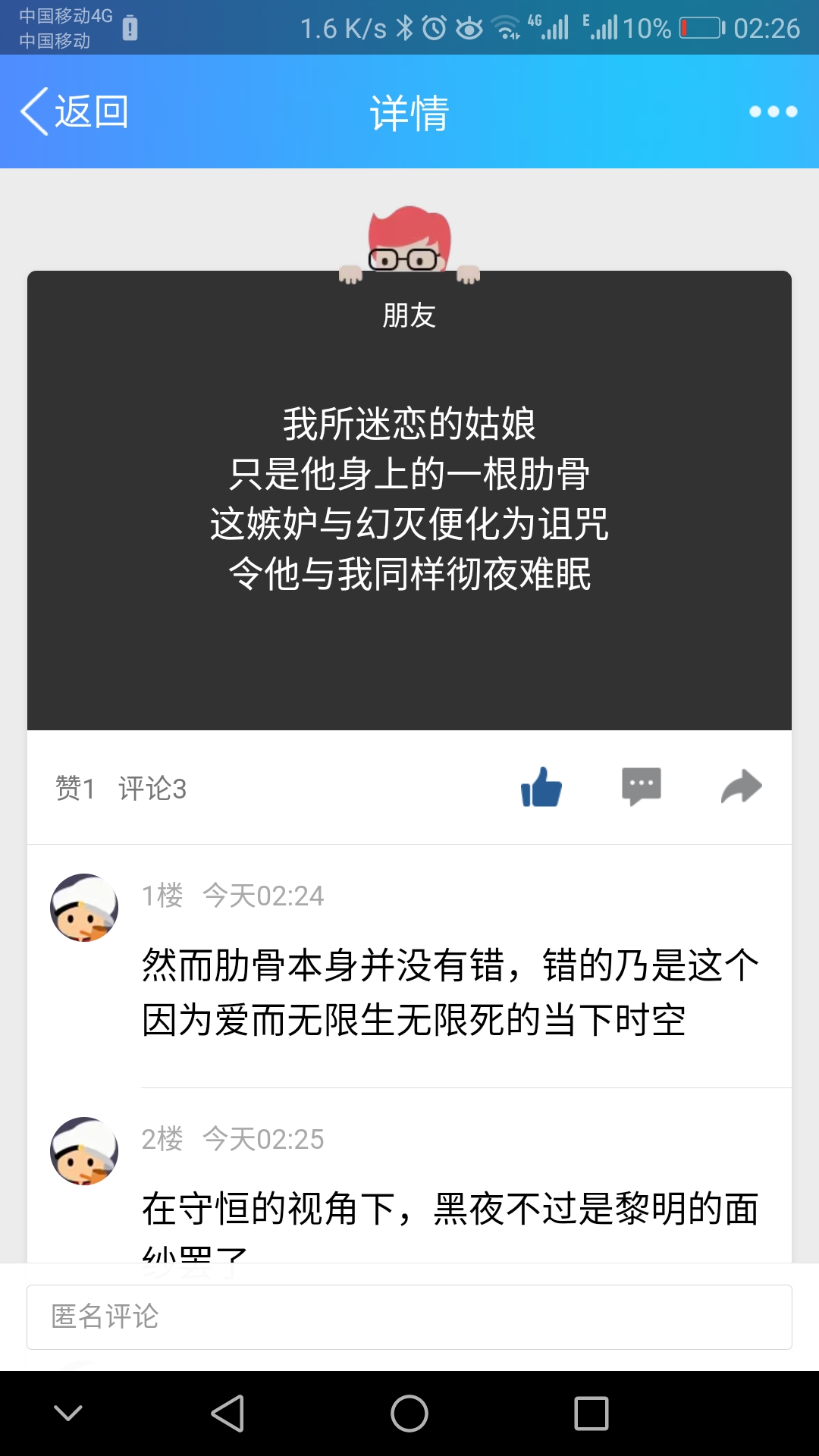
Task: Open avatar of the 2楼 commenter
Action: (x=84, y=1151)
